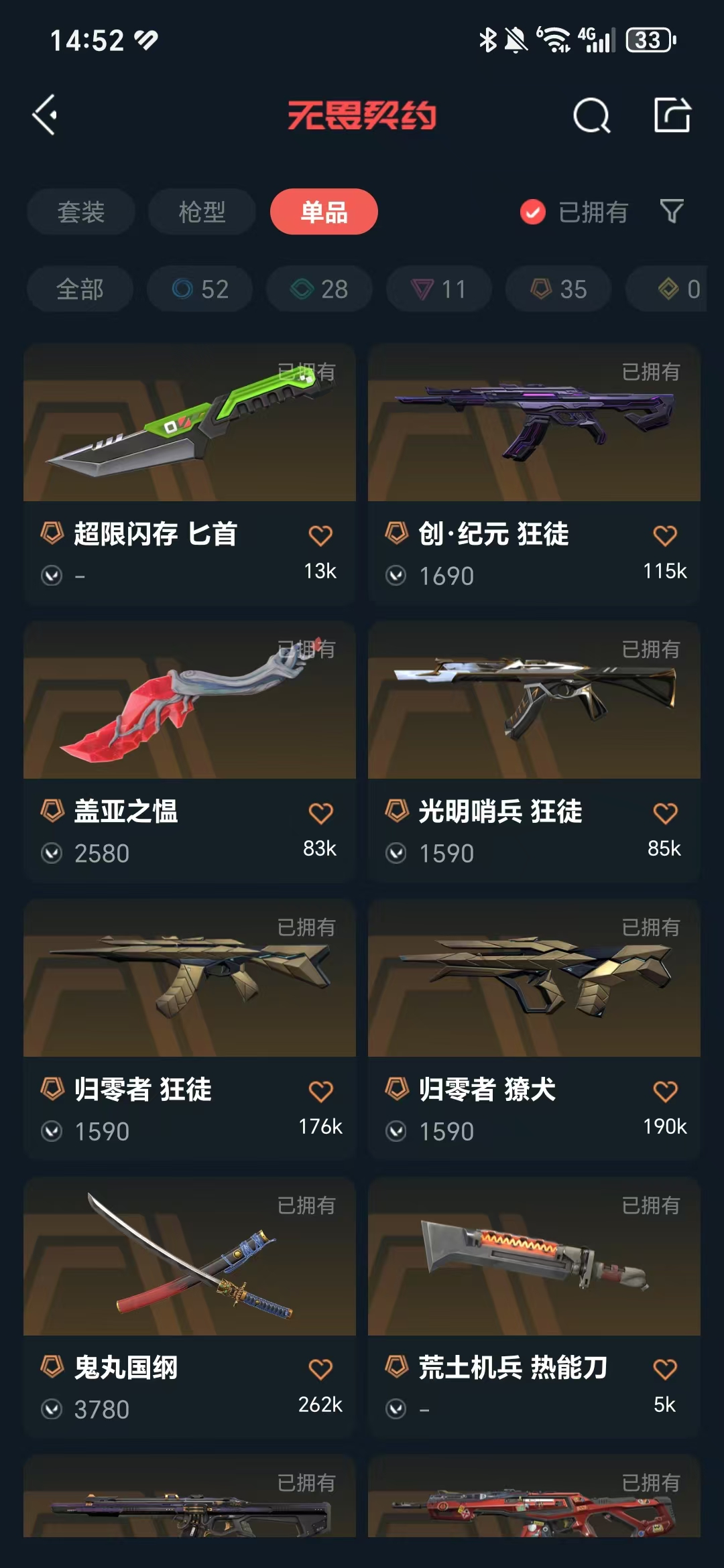Filter by the chip showing 35
The height and width of the screenshot is (1568, 724).
(x=558, y=289)
